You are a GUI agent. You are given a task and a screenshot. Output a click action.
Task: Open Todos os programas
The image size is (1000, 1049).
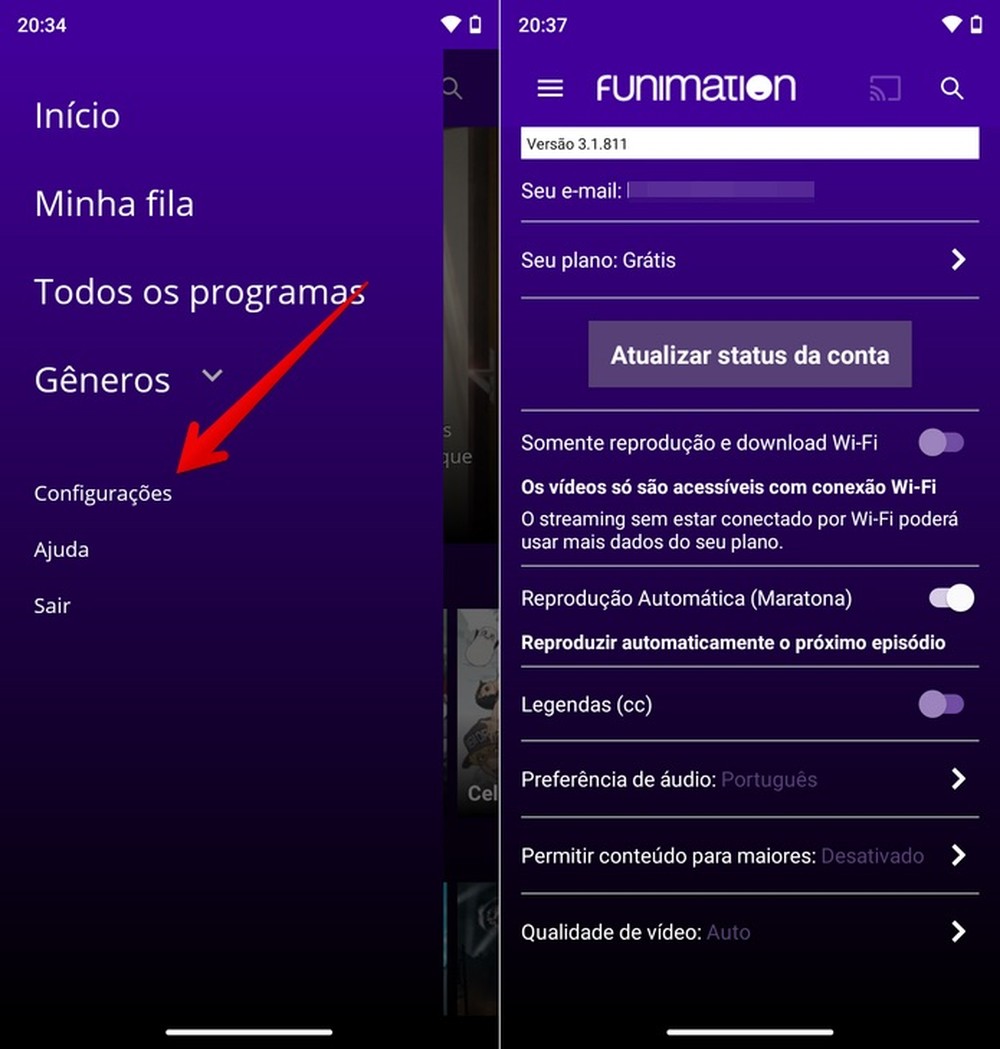tap(199, 292)
